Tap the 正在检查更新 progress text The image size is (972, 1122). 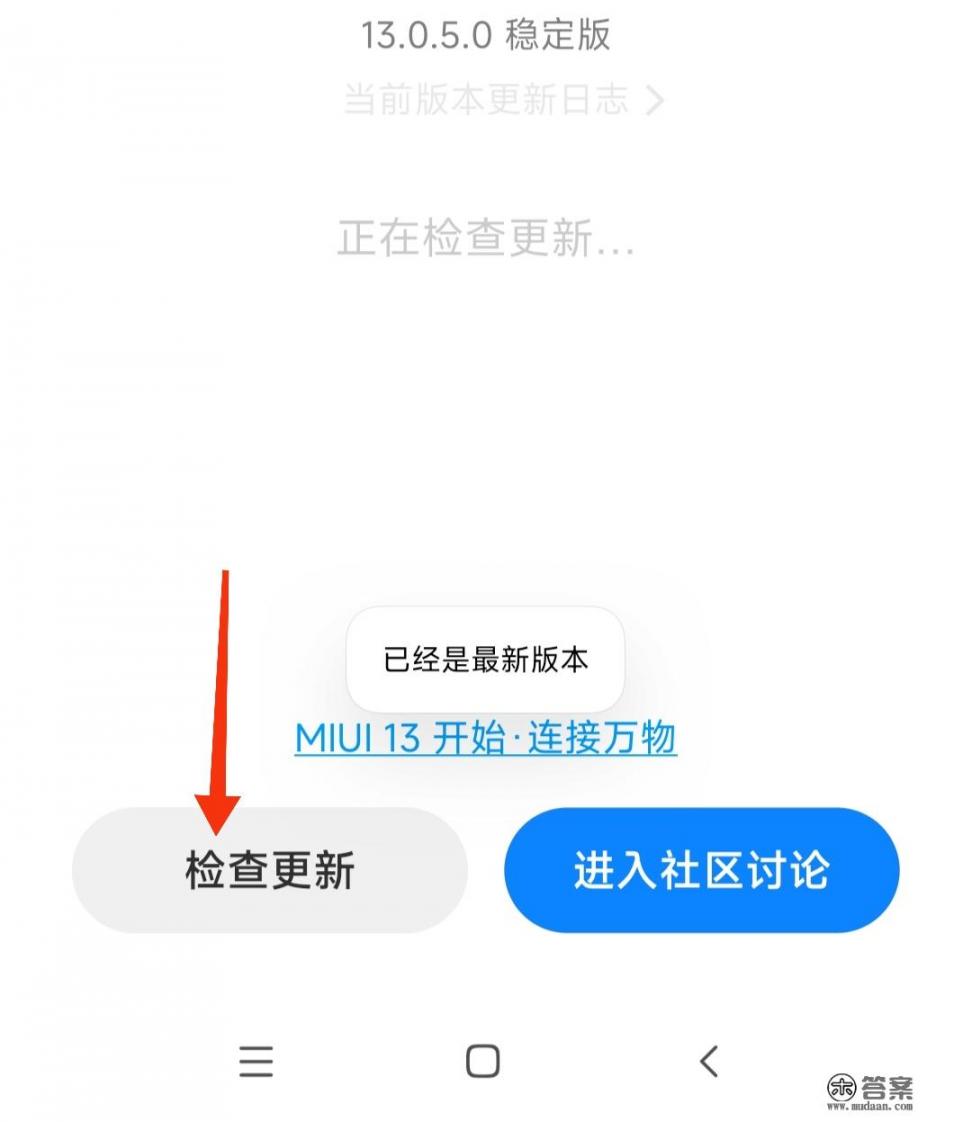pyautogui.click(x=483, y=240)
